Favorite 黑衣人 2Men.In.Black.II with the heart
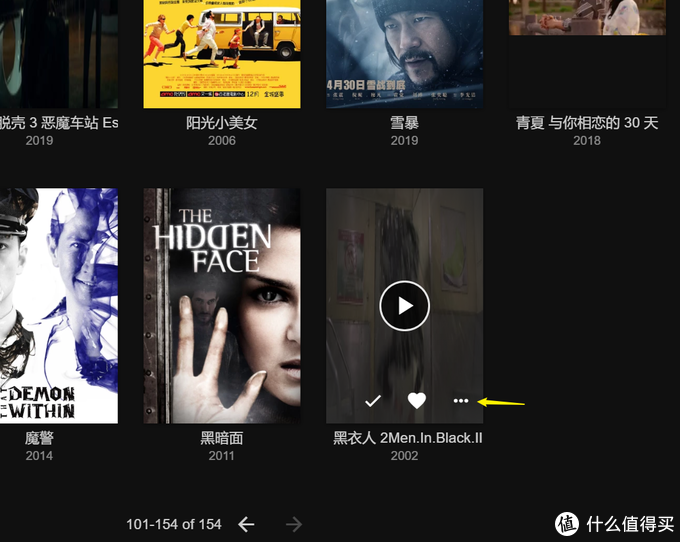The width and height of the screenshot is (680, 542). coord(417,401)
